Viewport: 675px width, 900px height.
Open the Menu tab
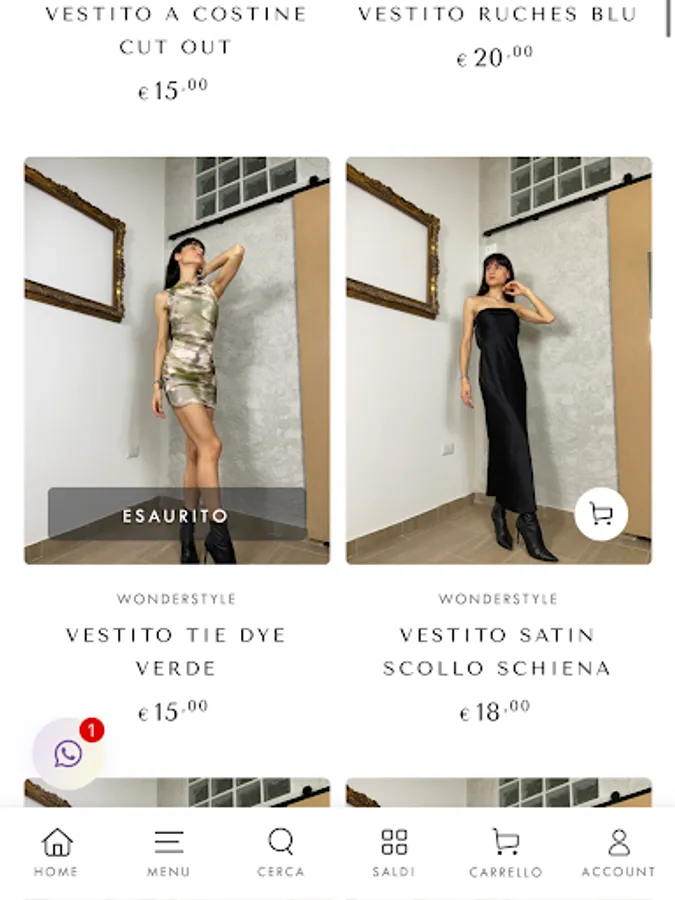pyautogui.click(x=169, y=852)
